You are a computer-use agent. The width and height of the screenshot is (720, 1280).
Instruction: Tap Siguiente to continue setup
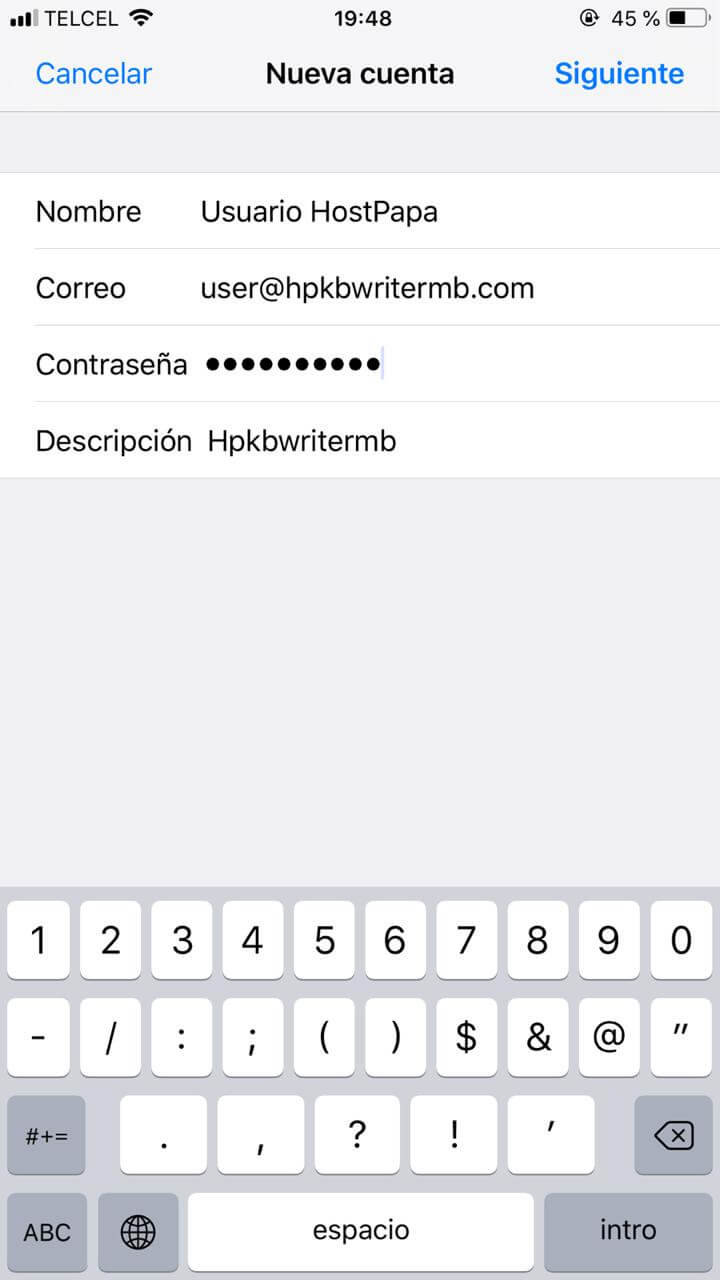(619, 74)
